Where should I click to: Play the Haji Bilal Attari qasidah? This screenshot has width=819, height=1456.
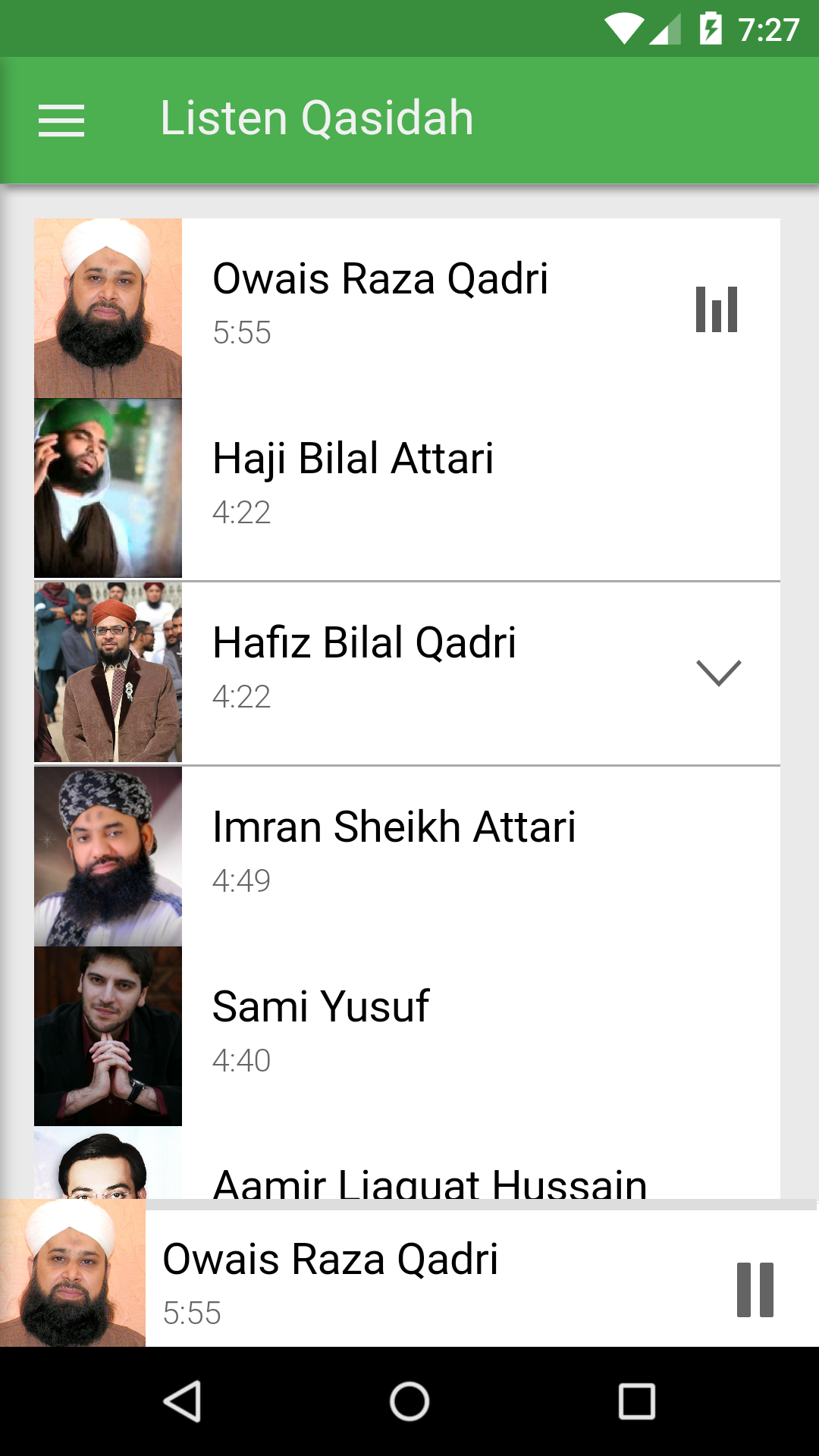[x=407, y=488]
